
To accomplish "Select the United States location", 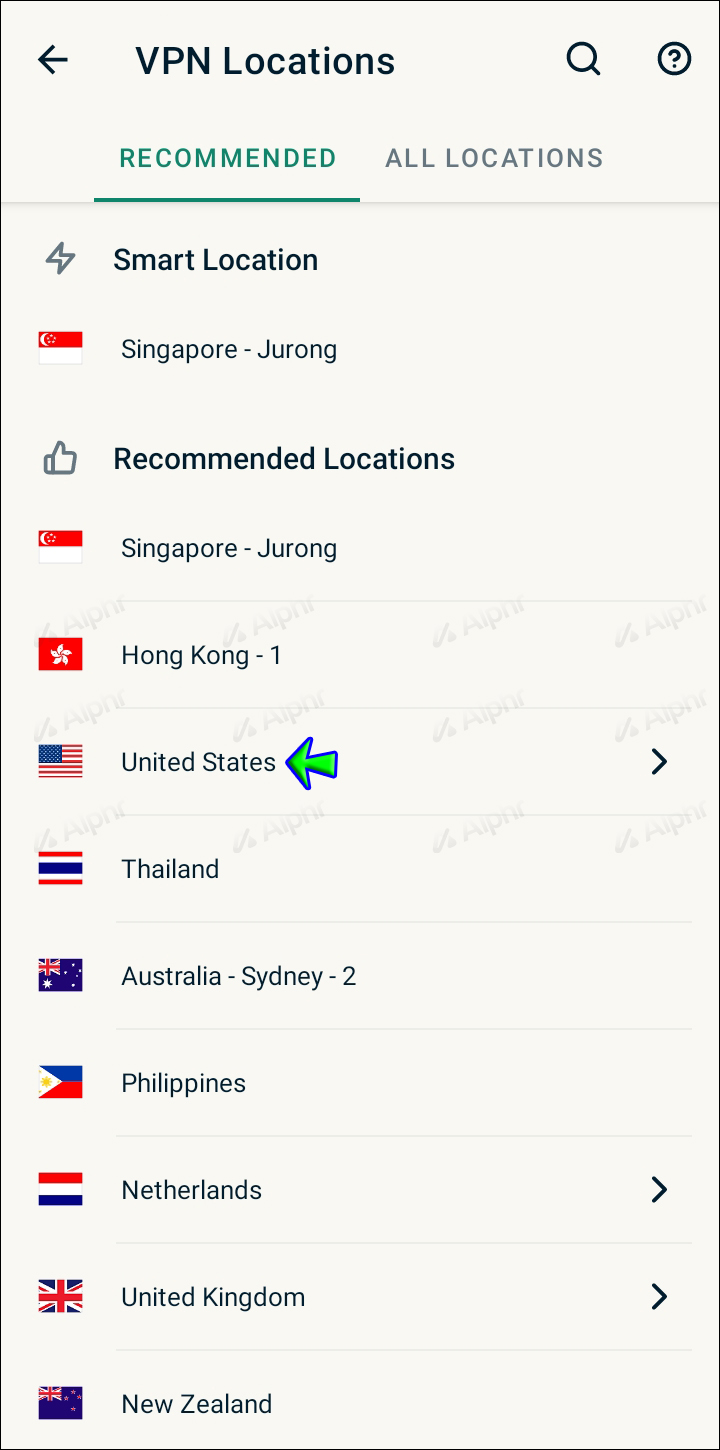I will click(x=198, y=762).
